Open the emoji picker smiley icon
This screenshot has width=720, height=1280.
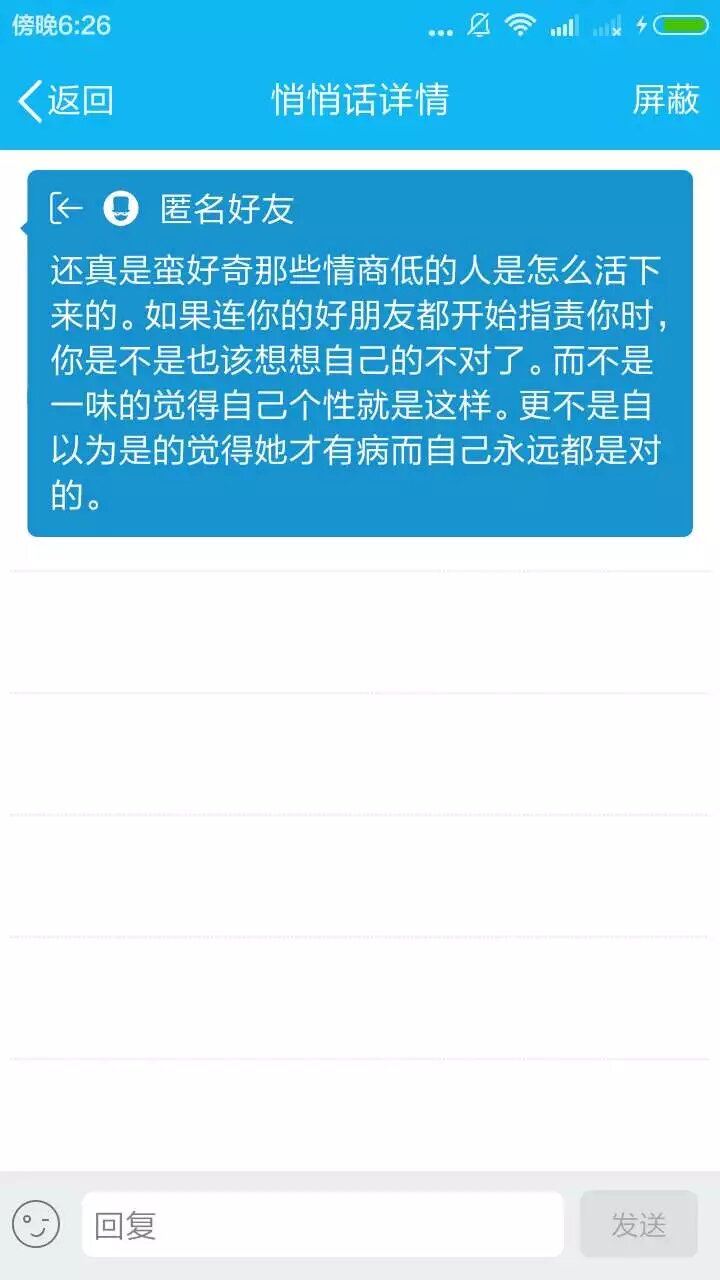click(36, 1224)
